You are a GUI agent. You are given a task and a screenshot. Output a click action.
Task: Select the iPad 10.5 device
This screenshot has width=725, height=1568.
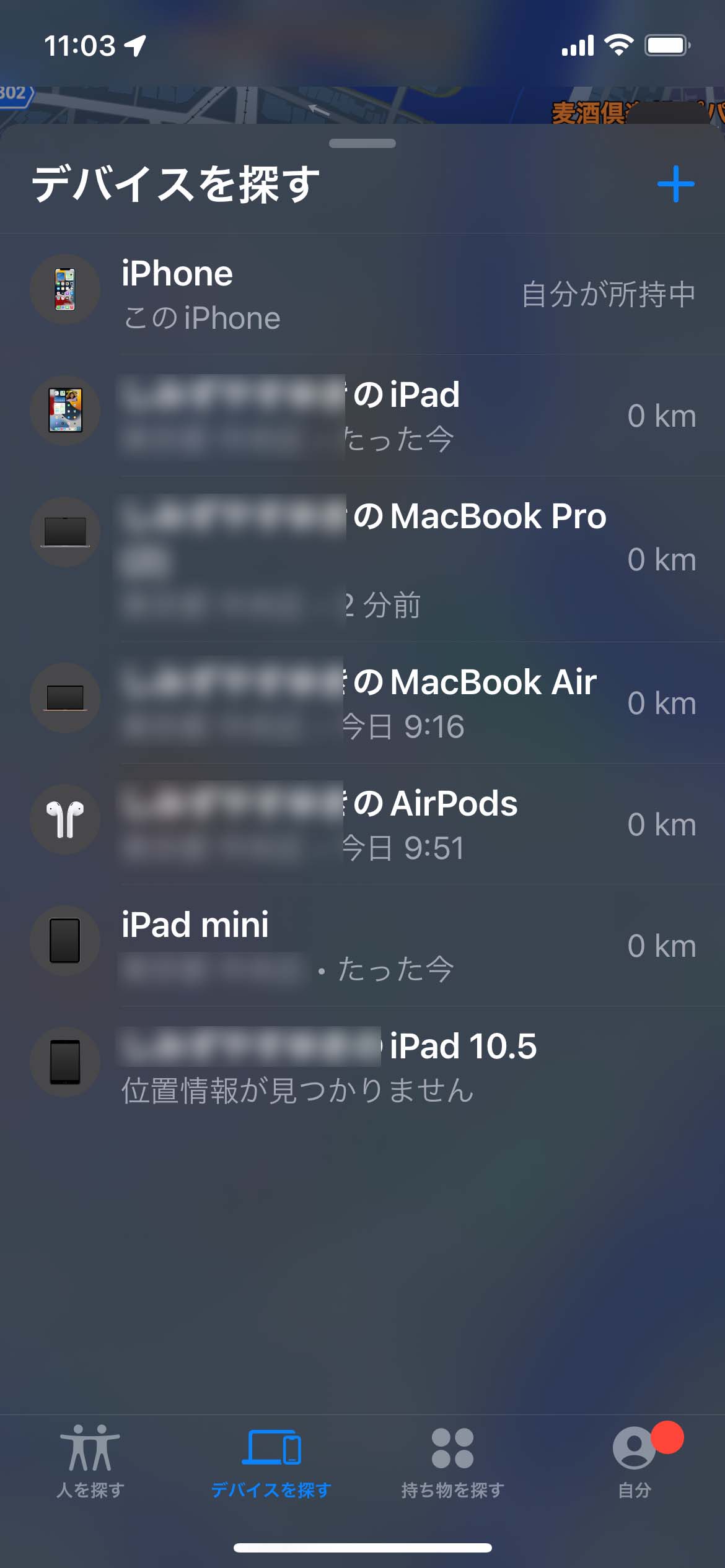[362, 1066]
